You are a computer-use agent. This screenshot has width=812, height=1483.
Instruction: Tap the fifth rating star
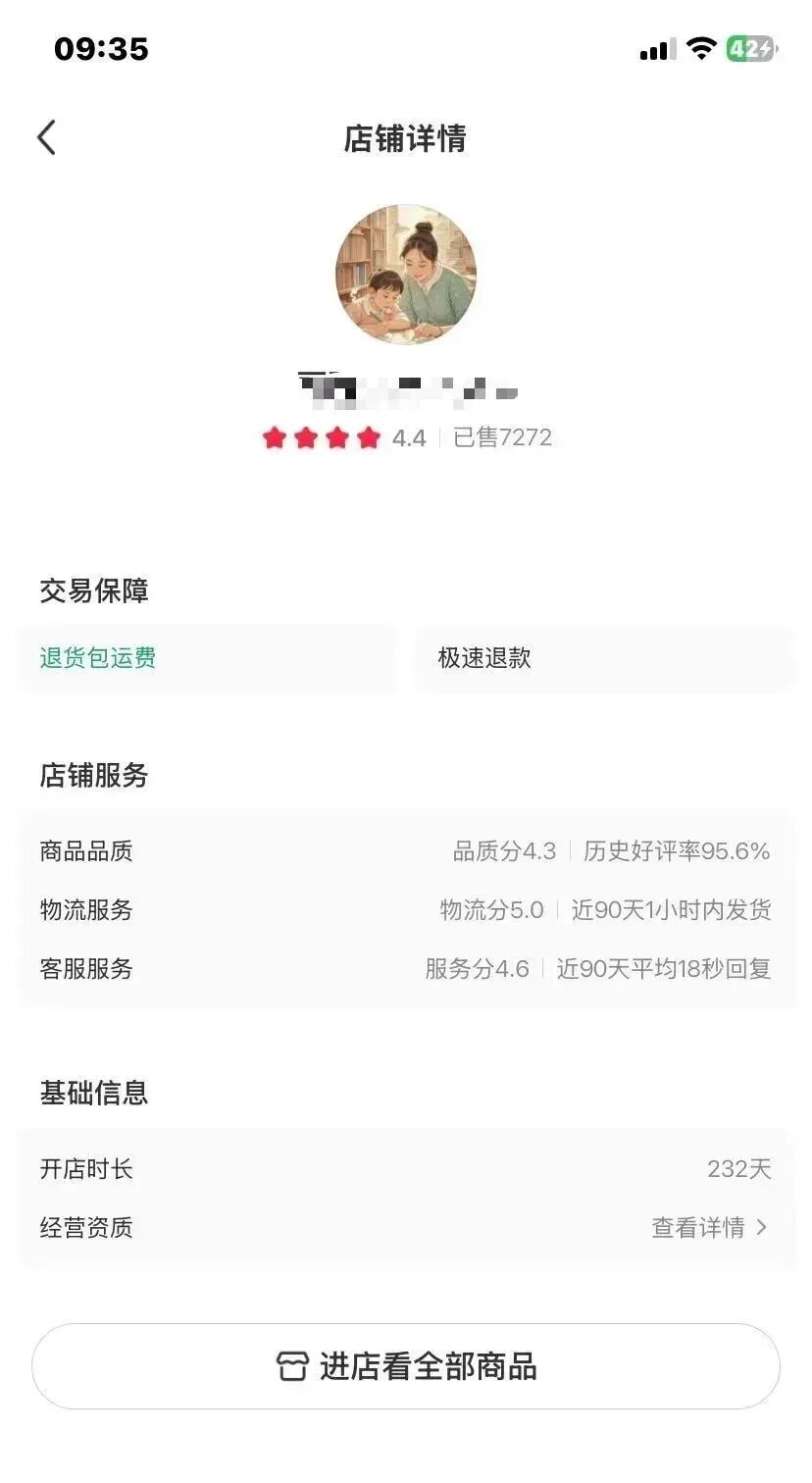click(x=368, y=437)
